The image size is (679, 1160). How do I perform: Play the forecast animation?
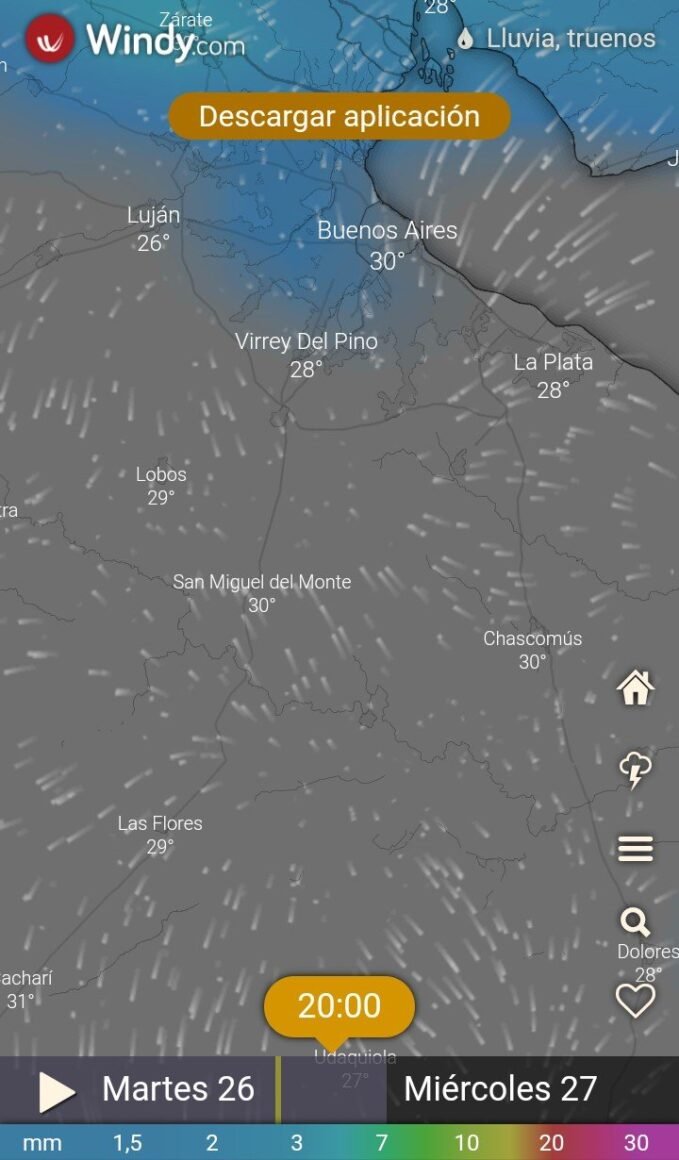point(57,1091)
